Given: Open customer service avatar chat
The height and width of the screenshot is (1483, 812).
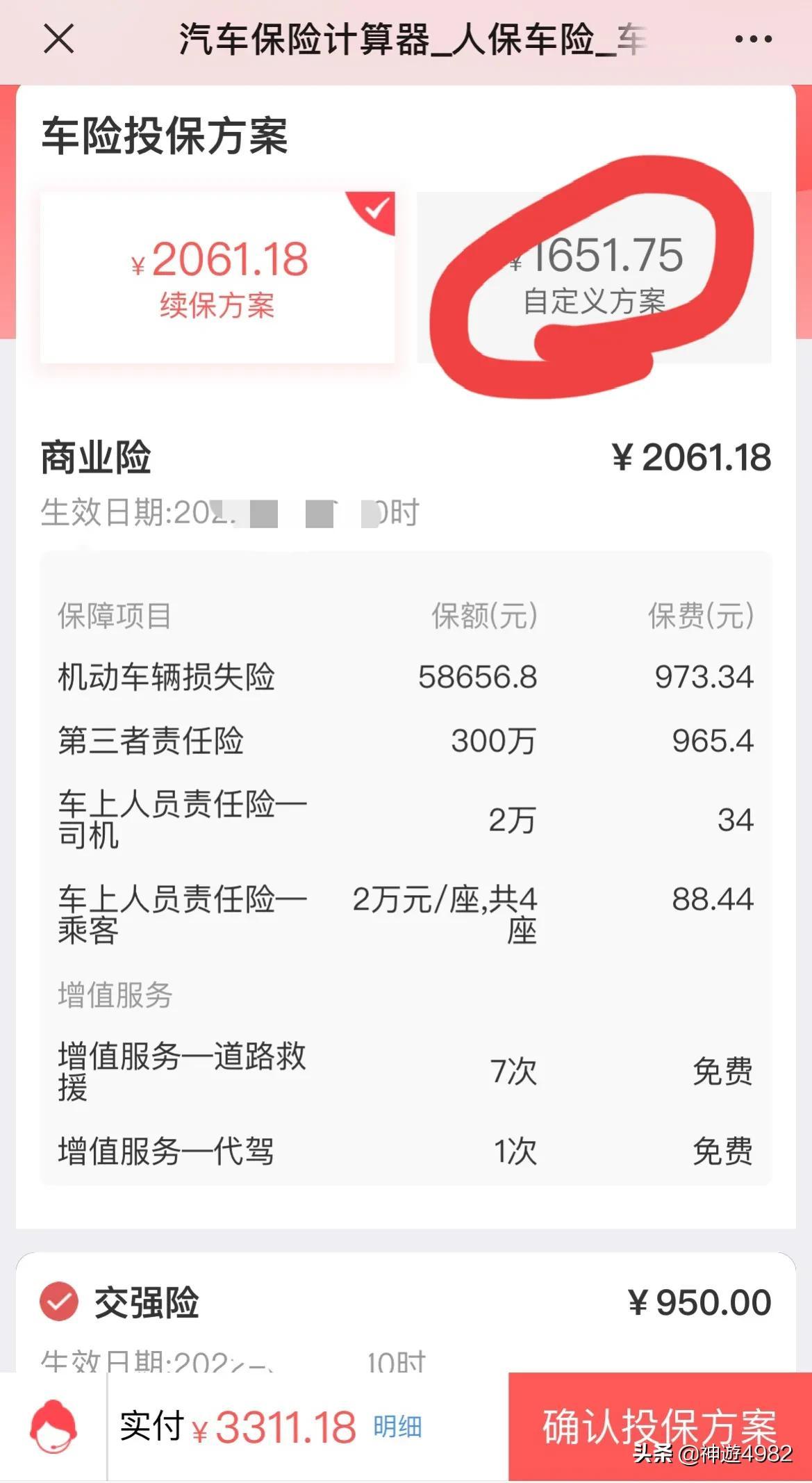Looking at the screenshot, I should 53,1427.
